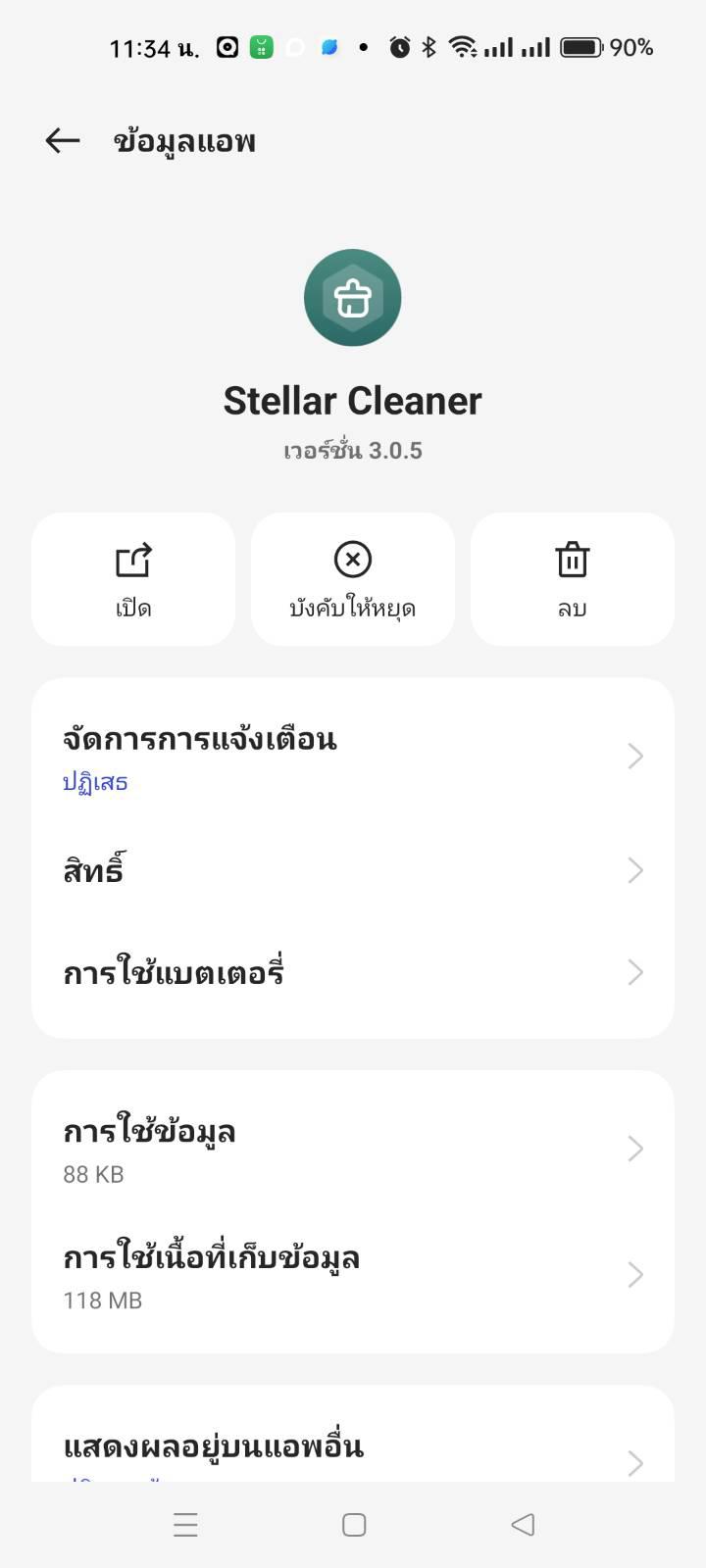View การใช้แบตเตอรี่ battery usage
The height and width of the screenshot is (1568, 706).
(353, 972)
